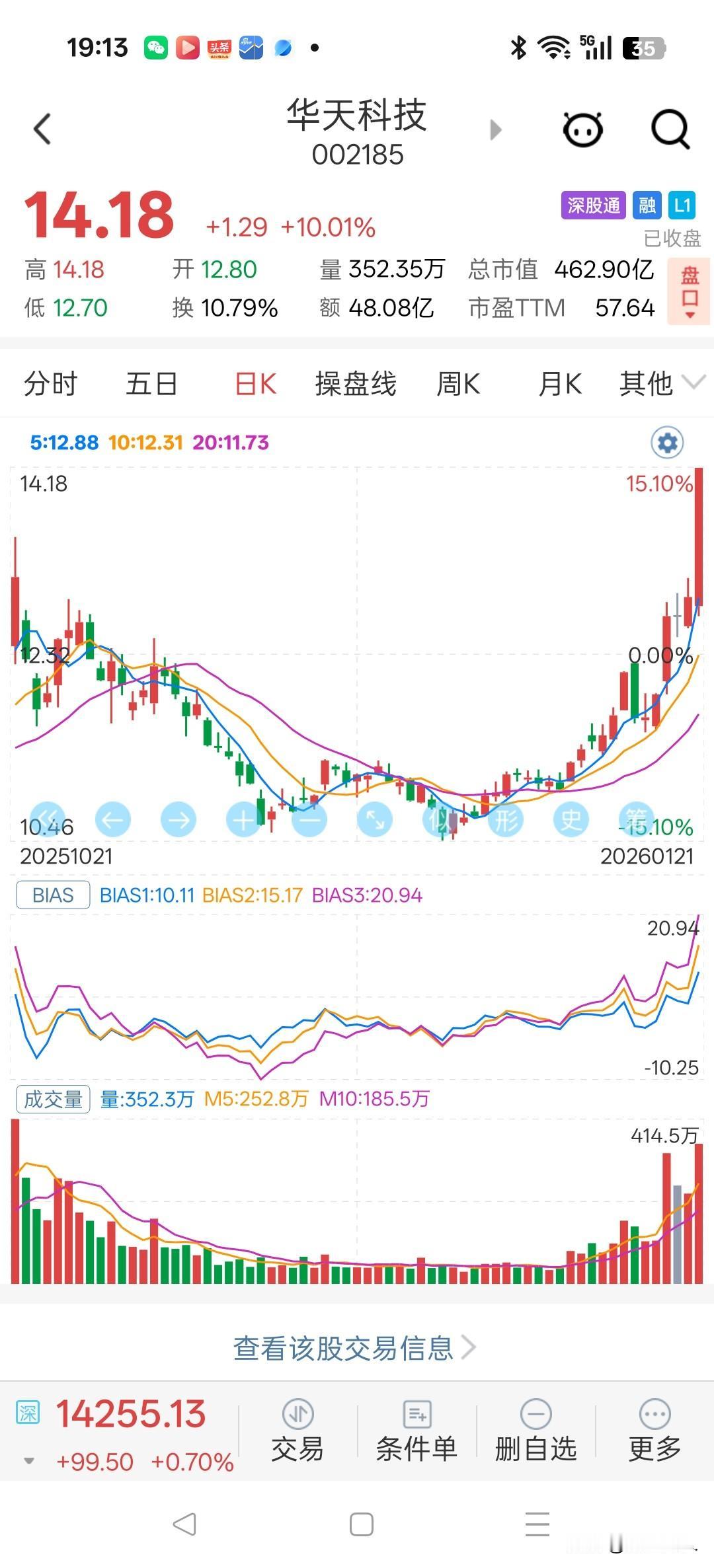714x1568 pixels.
Task: Go back using the top-left arrow
Action: pos(42,129)
